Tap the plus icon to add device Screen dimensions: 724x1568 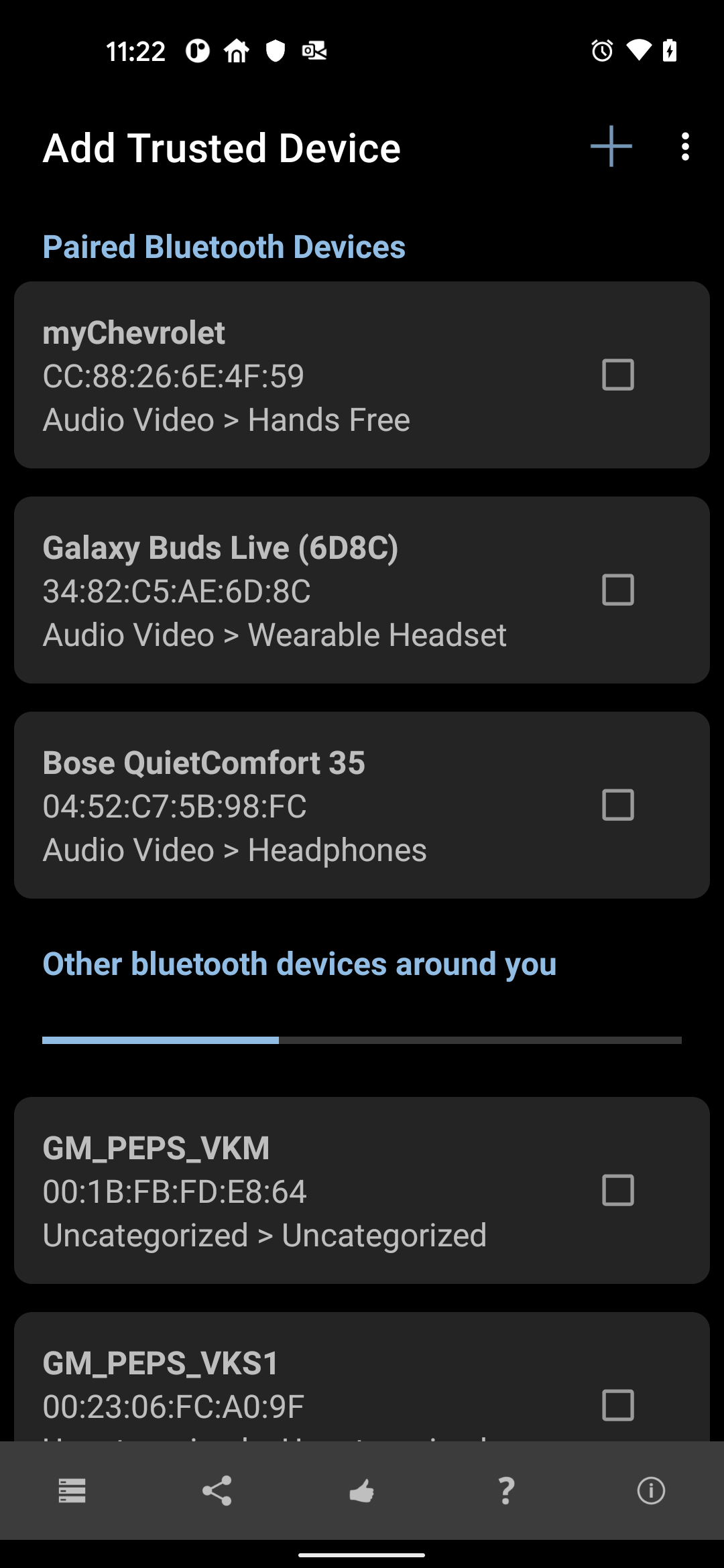[x=609, y=147]
